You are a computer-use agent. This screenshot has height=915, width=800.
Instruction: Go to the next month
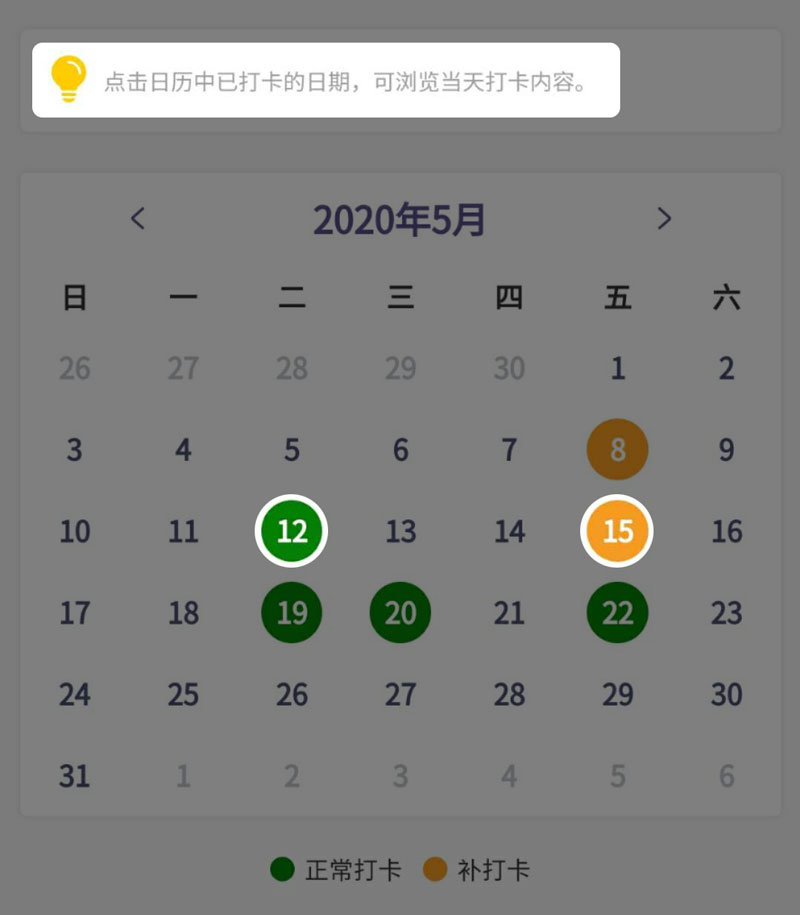(x=664, y=218)
